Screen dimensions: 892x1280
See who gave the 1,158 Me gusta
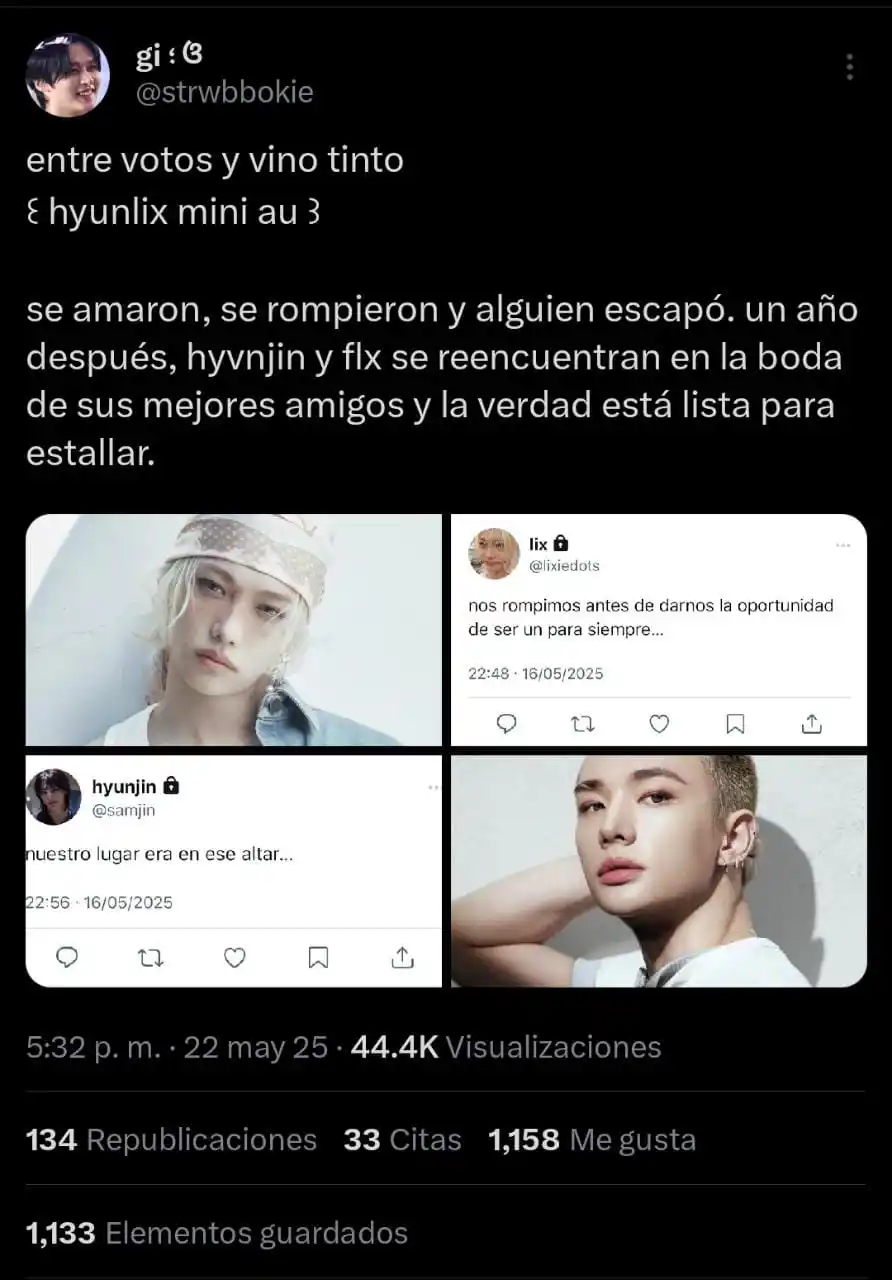click(x=592, y=1140)
